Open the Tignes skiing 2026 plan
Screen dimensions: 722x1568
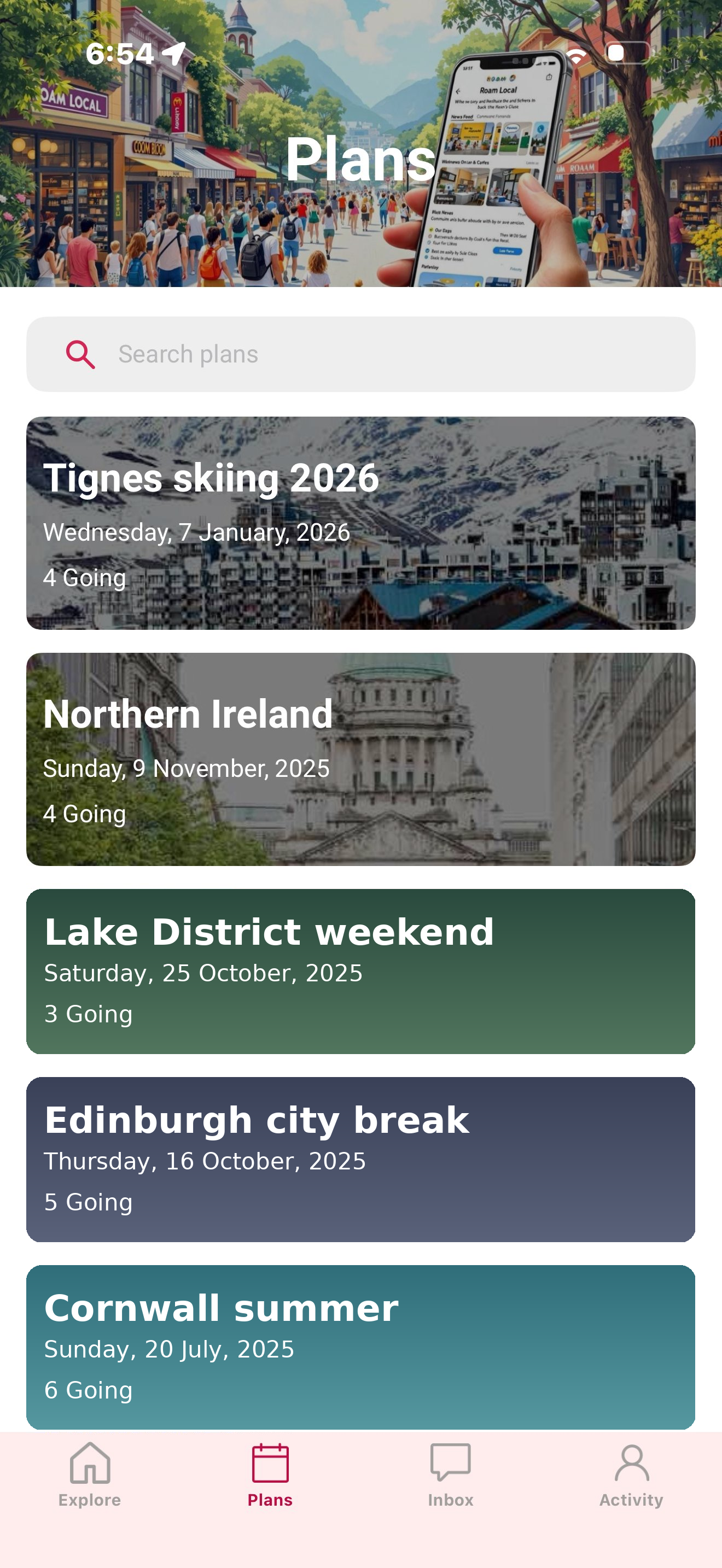point(361,522)
